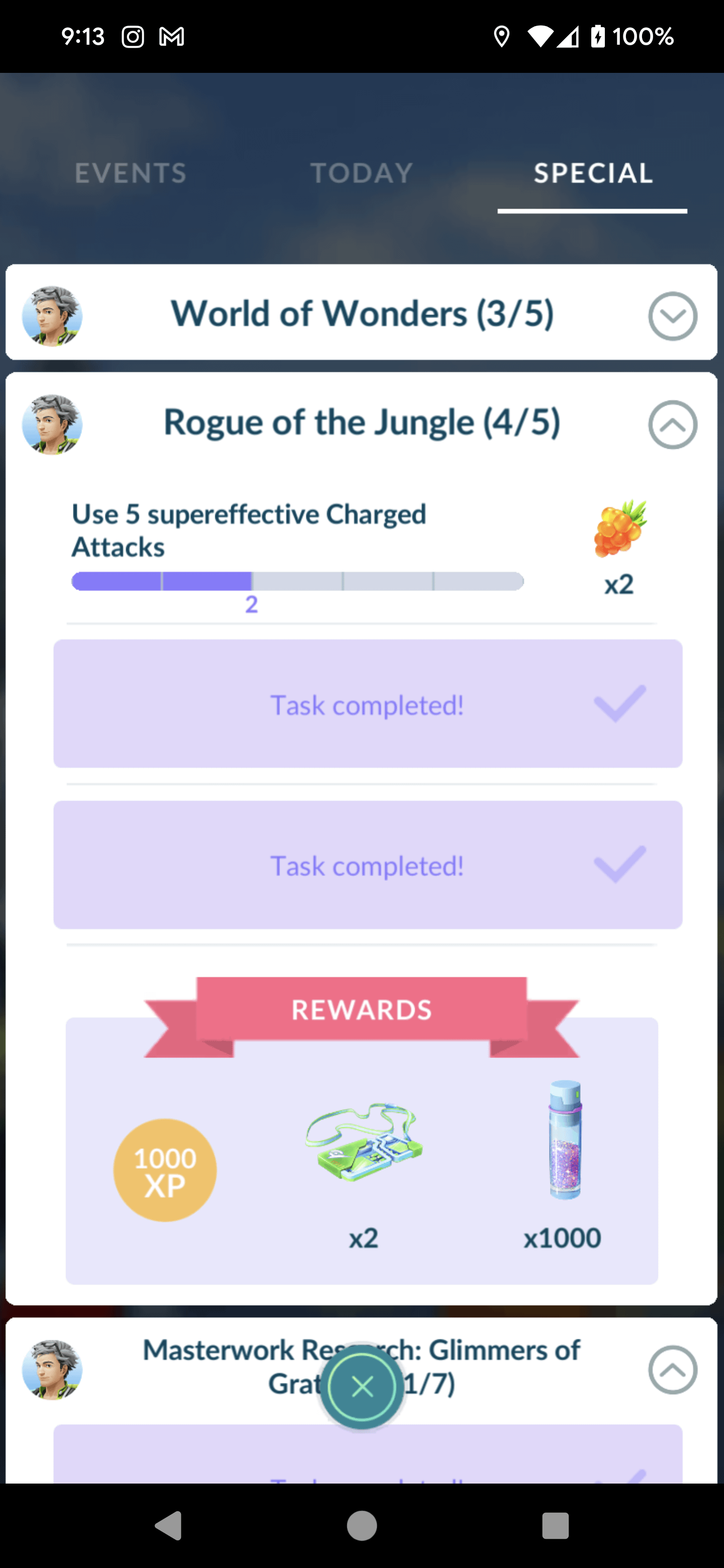Viewport: 724px width, 1568px height.
Task: Collapse Rogue of the Jungle research
Action: pos(672,425)
